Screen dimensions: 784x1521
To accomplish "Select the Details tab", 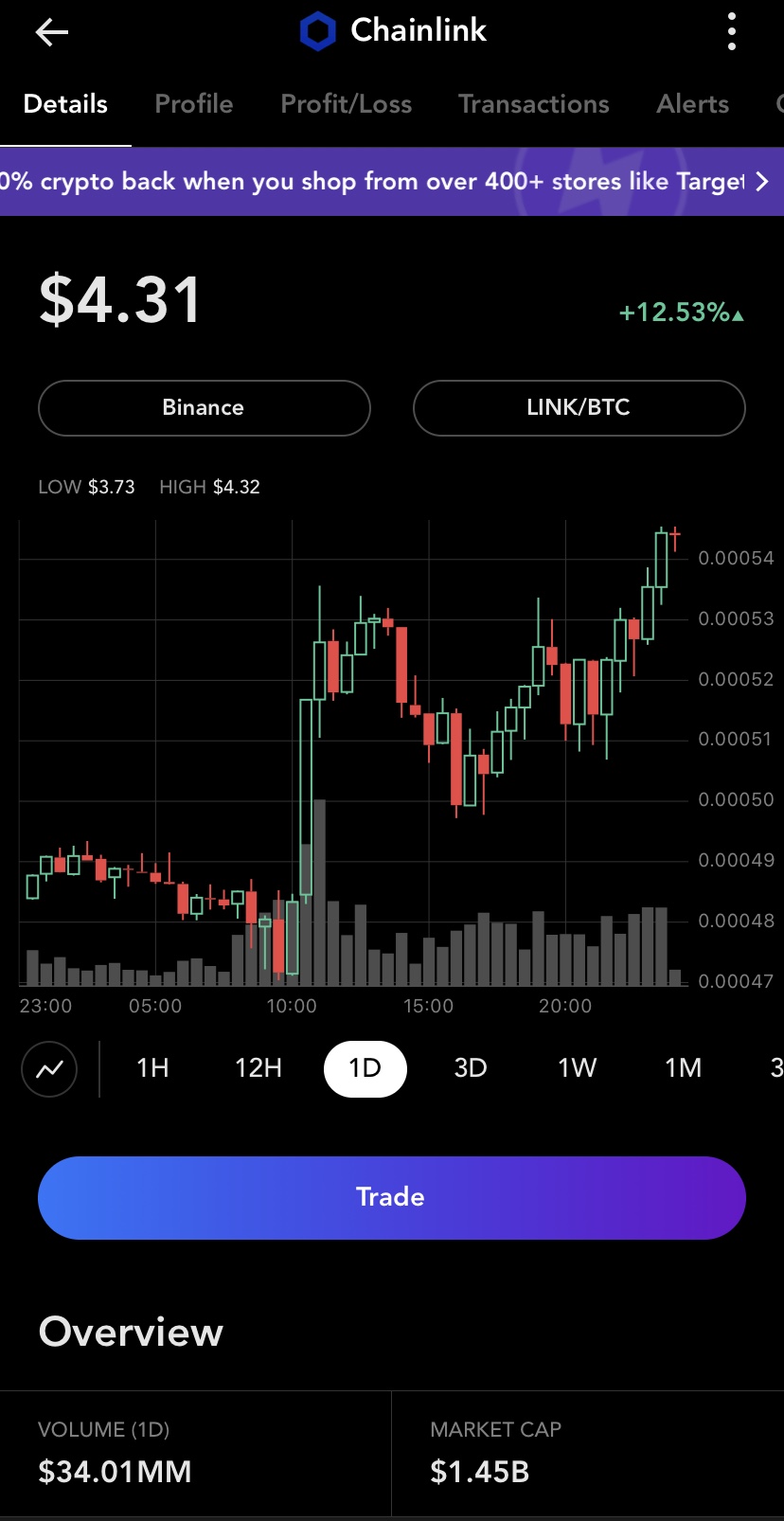I will click(65, 104).
